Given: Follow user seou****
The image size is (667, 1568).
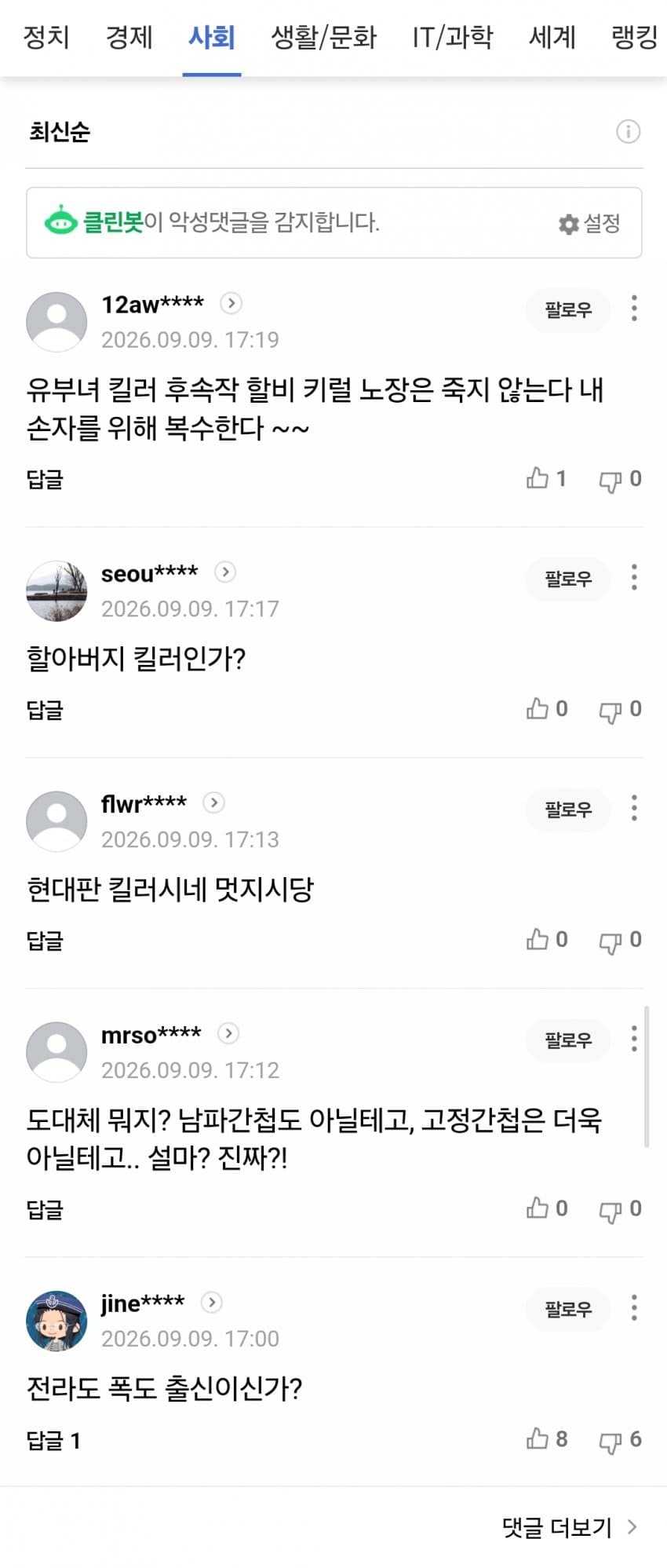Looking at the screenshot, I should [568, 579].
